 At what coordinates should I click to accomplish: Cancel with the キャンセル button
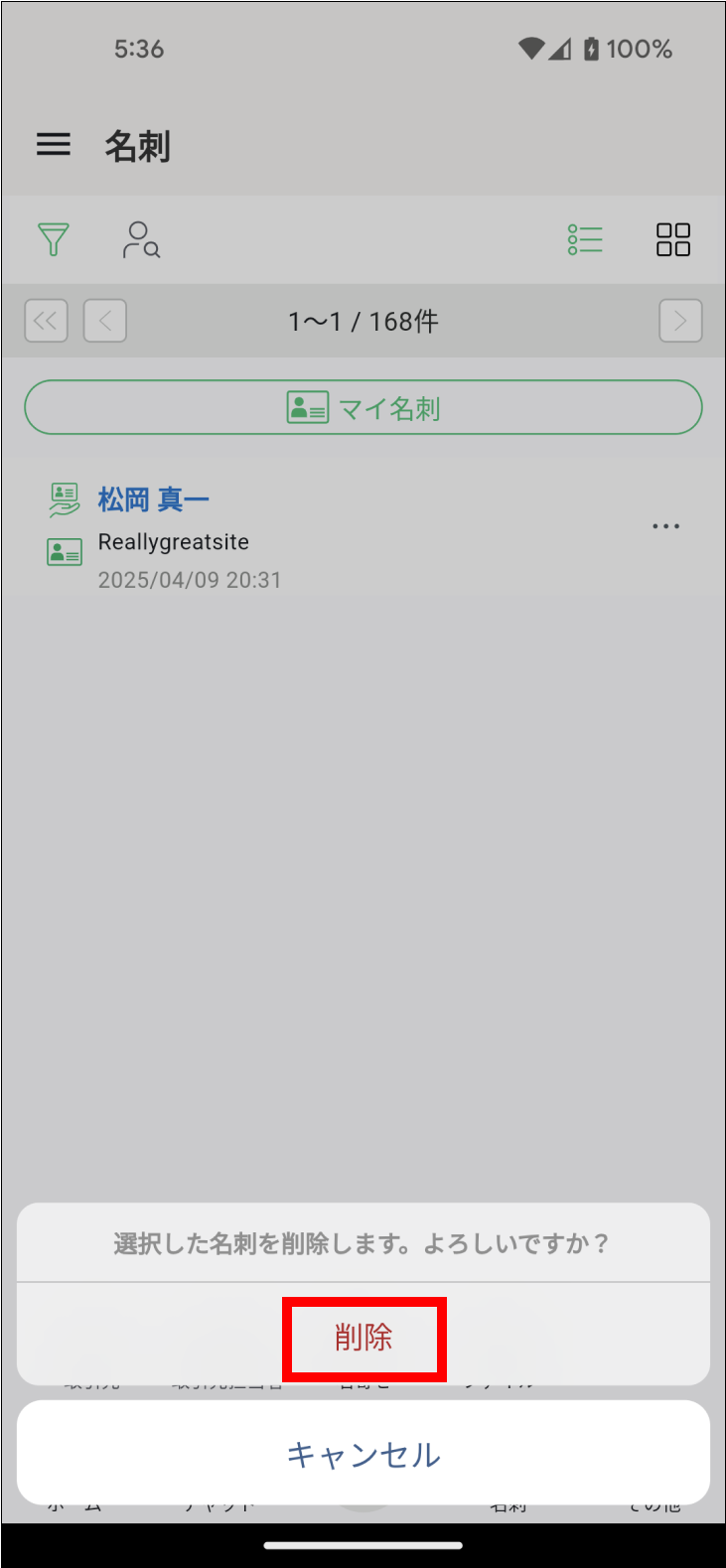click(363, 1454)
